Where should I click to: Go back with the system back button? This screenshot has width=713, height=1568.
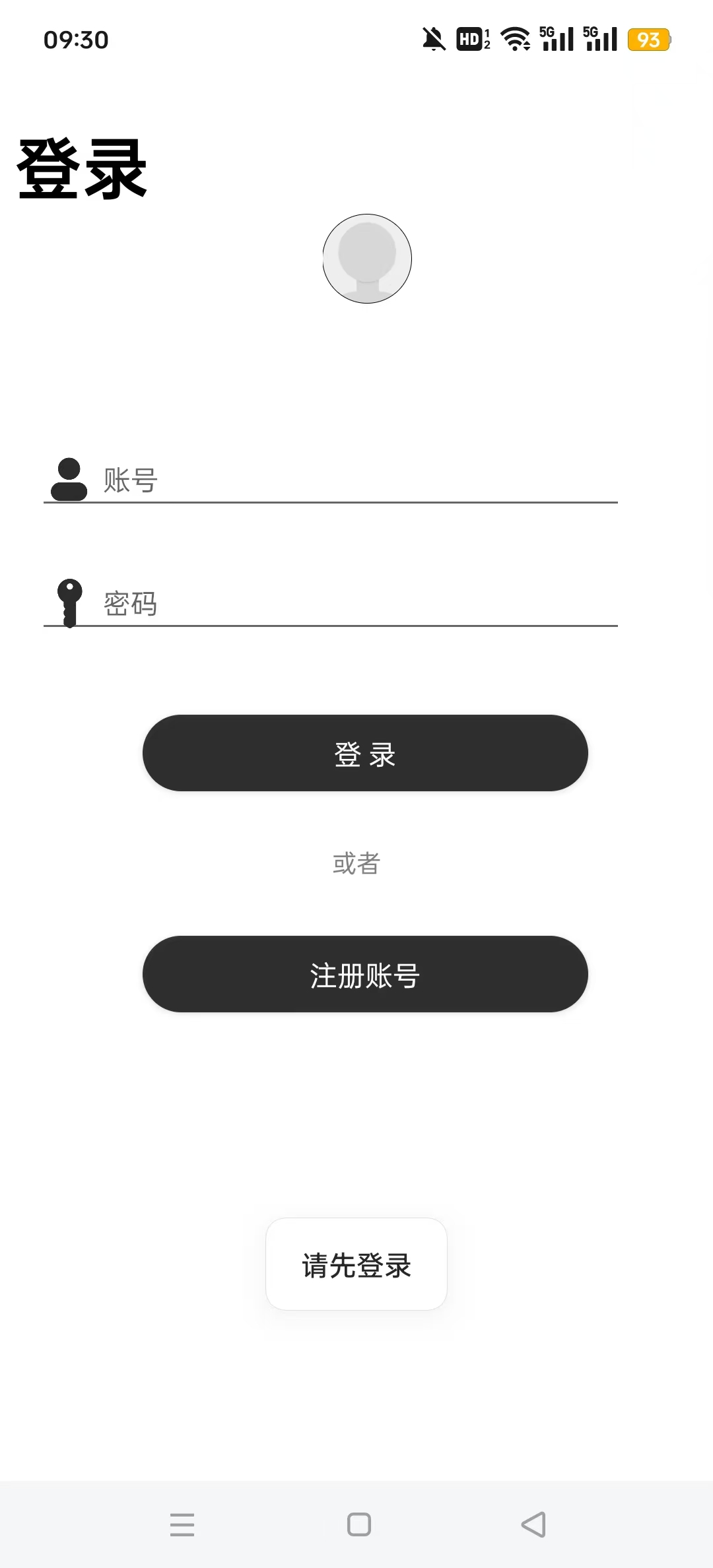pos(533,1524)
